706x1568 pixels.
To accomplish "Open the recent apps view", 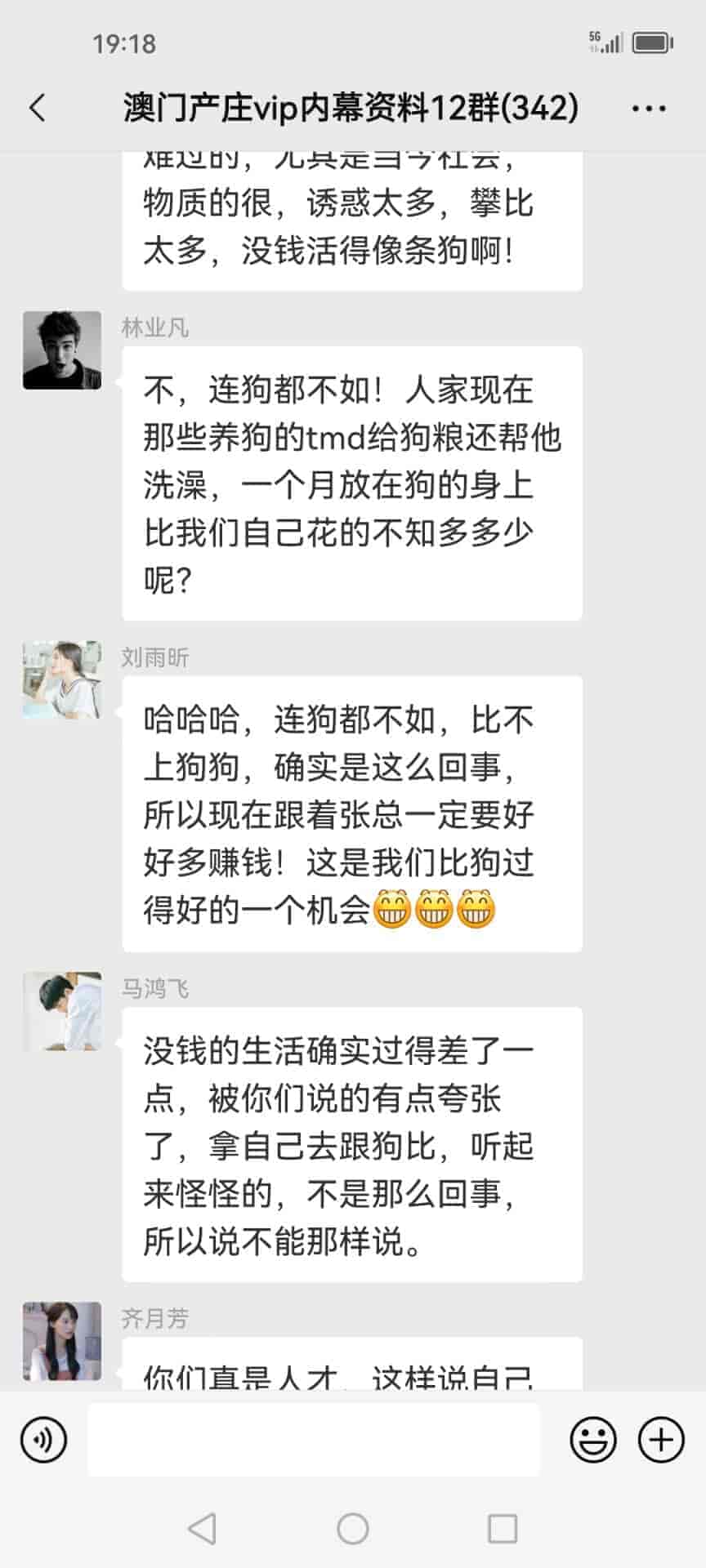I will pyautogui.click(x=502, y=1528).
